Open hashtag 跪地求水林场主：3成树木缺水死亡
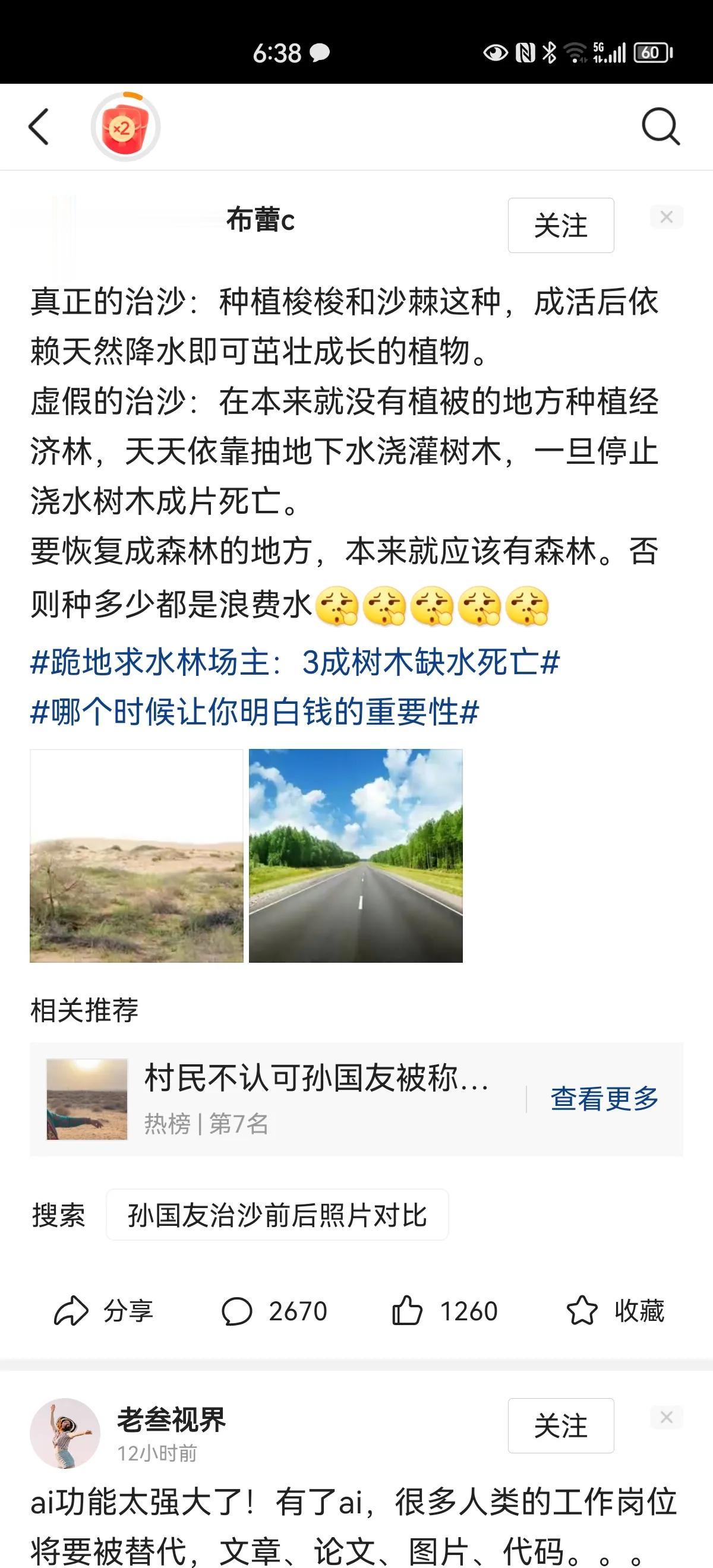Image resolution: width=713 pixels, height=1568 pixels. pos(295,662)
